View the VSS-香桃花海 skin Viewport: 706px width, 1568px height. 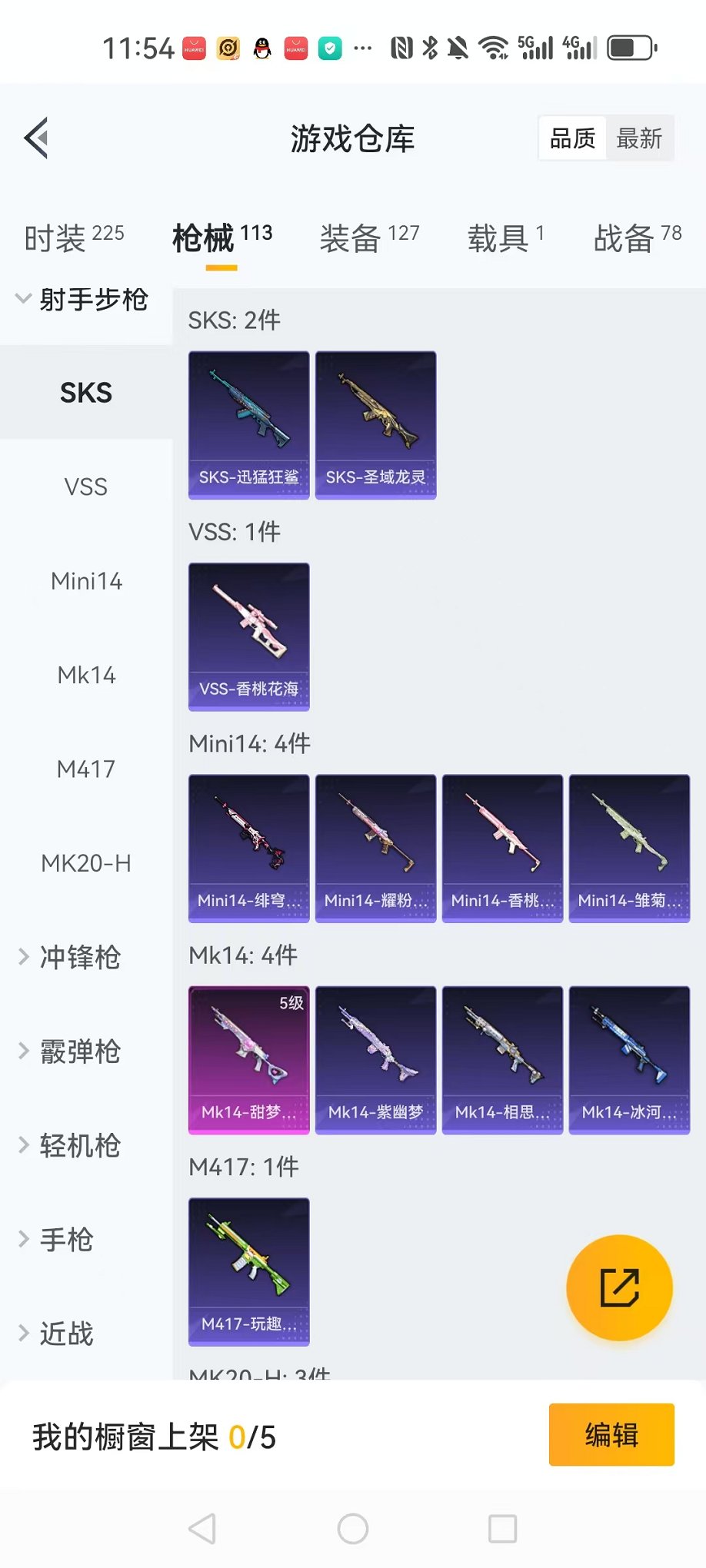(249, 636)
